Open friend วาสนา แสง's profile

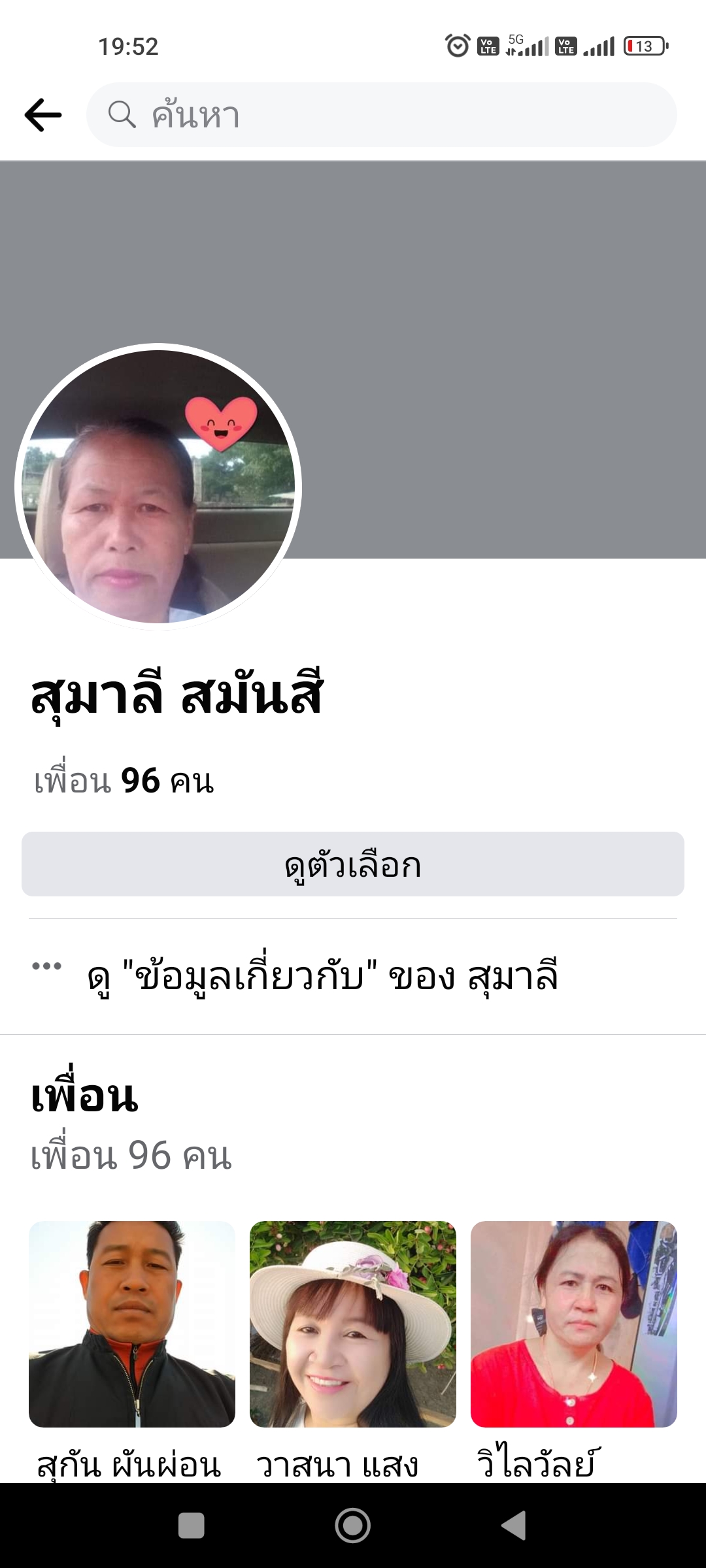[x=353, y=1324]
